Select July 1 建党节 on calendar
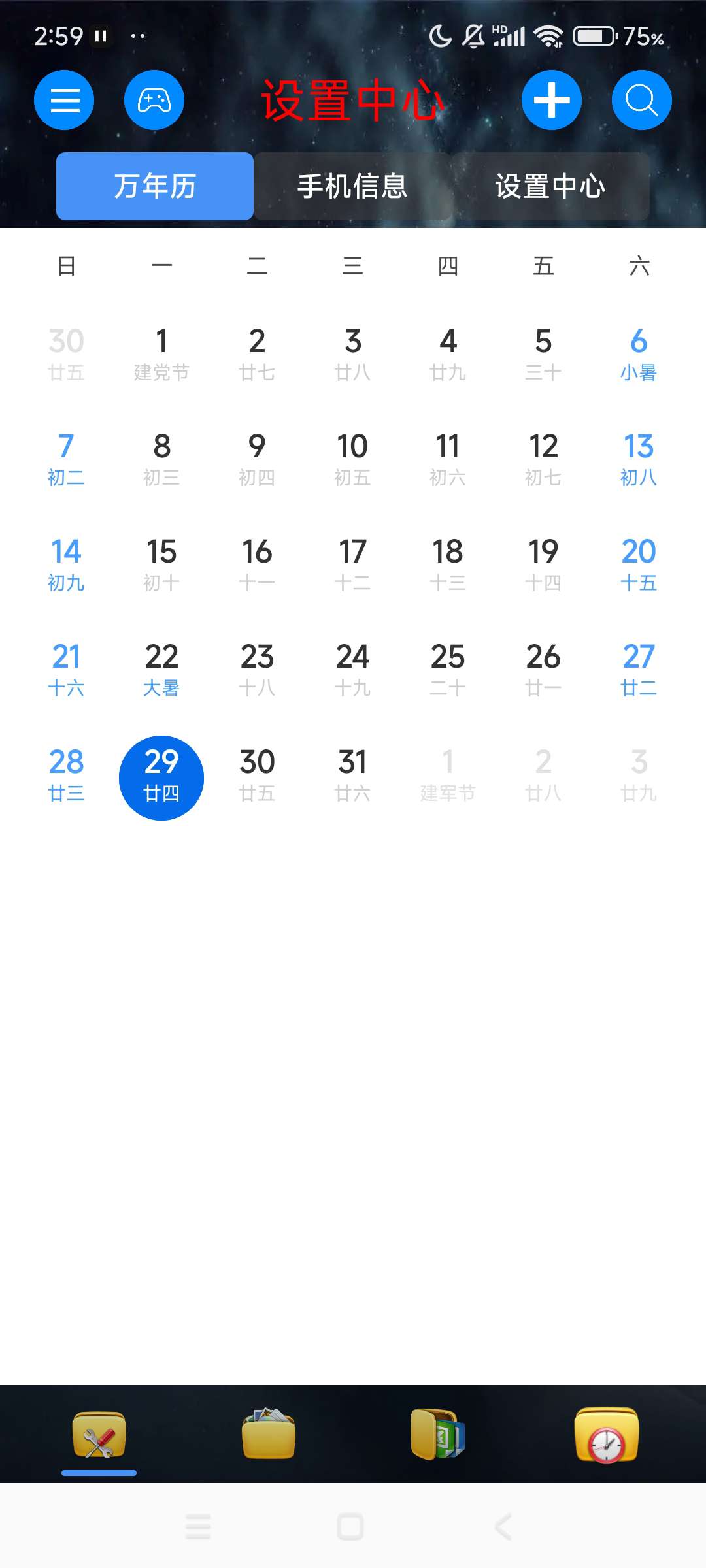 coord(161,353)
